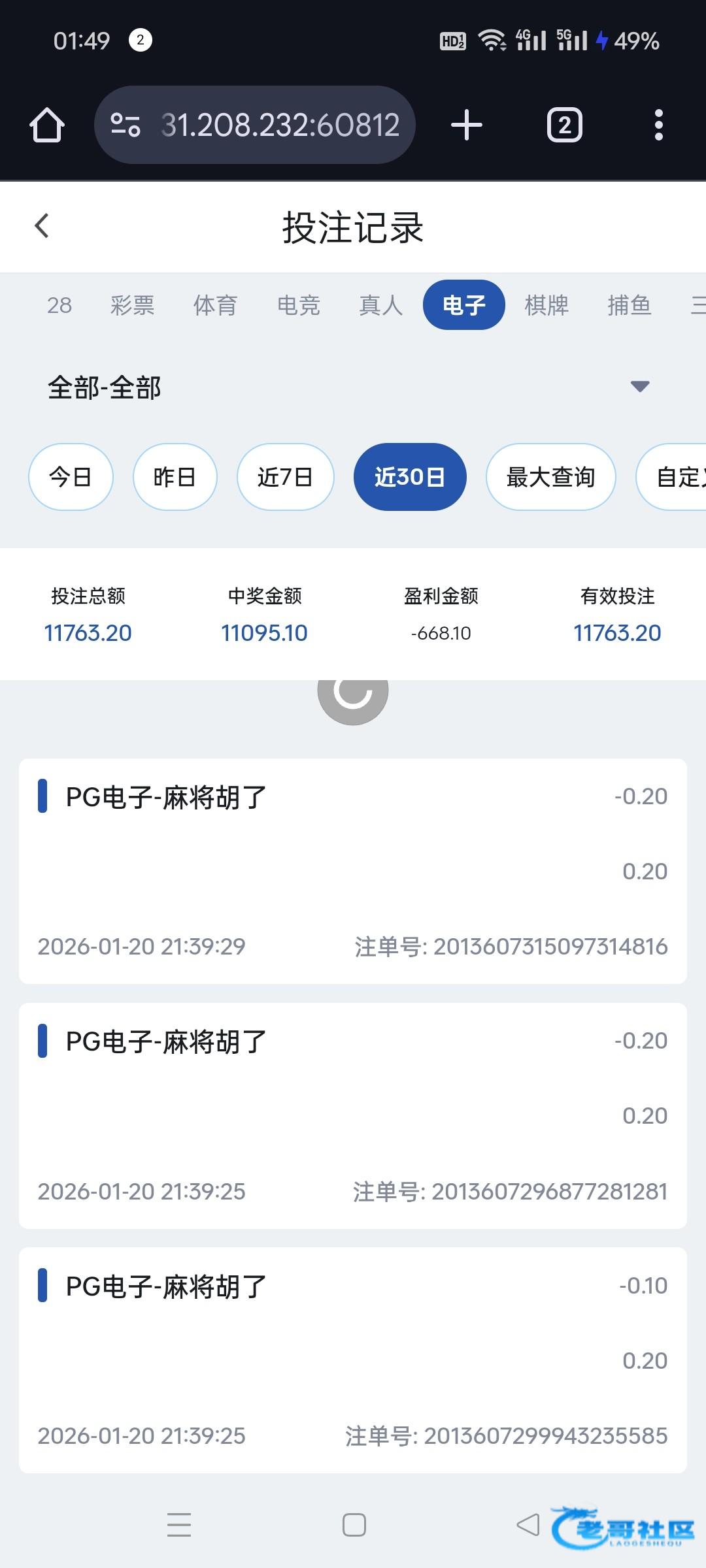Open system recent apps
This screenshot has width=706, height=1568.
pos(179,1525)
